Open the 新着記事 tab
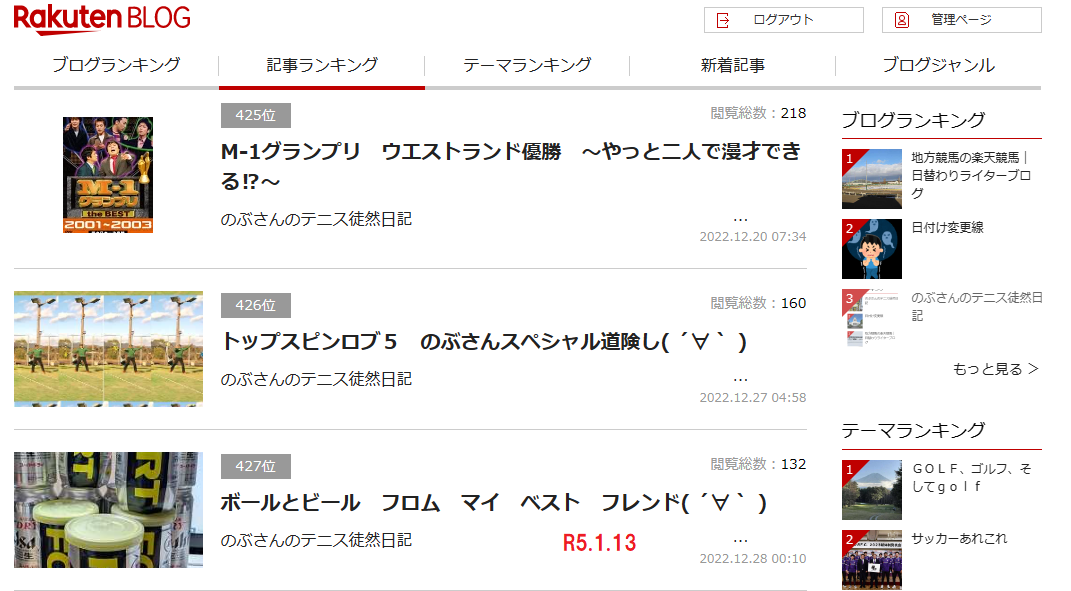 point(732,65)
